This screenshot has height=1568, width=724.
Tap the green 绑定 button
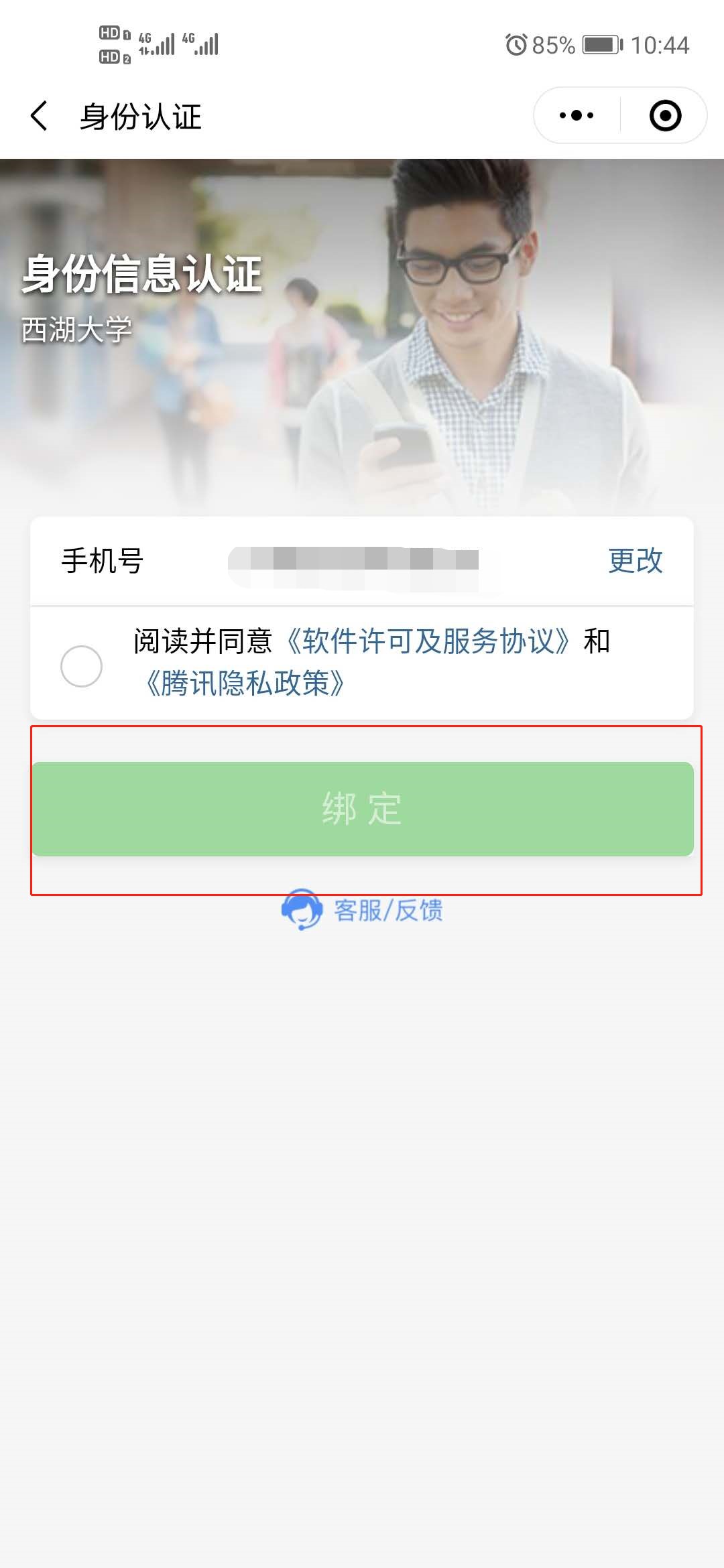click(362, 809)
